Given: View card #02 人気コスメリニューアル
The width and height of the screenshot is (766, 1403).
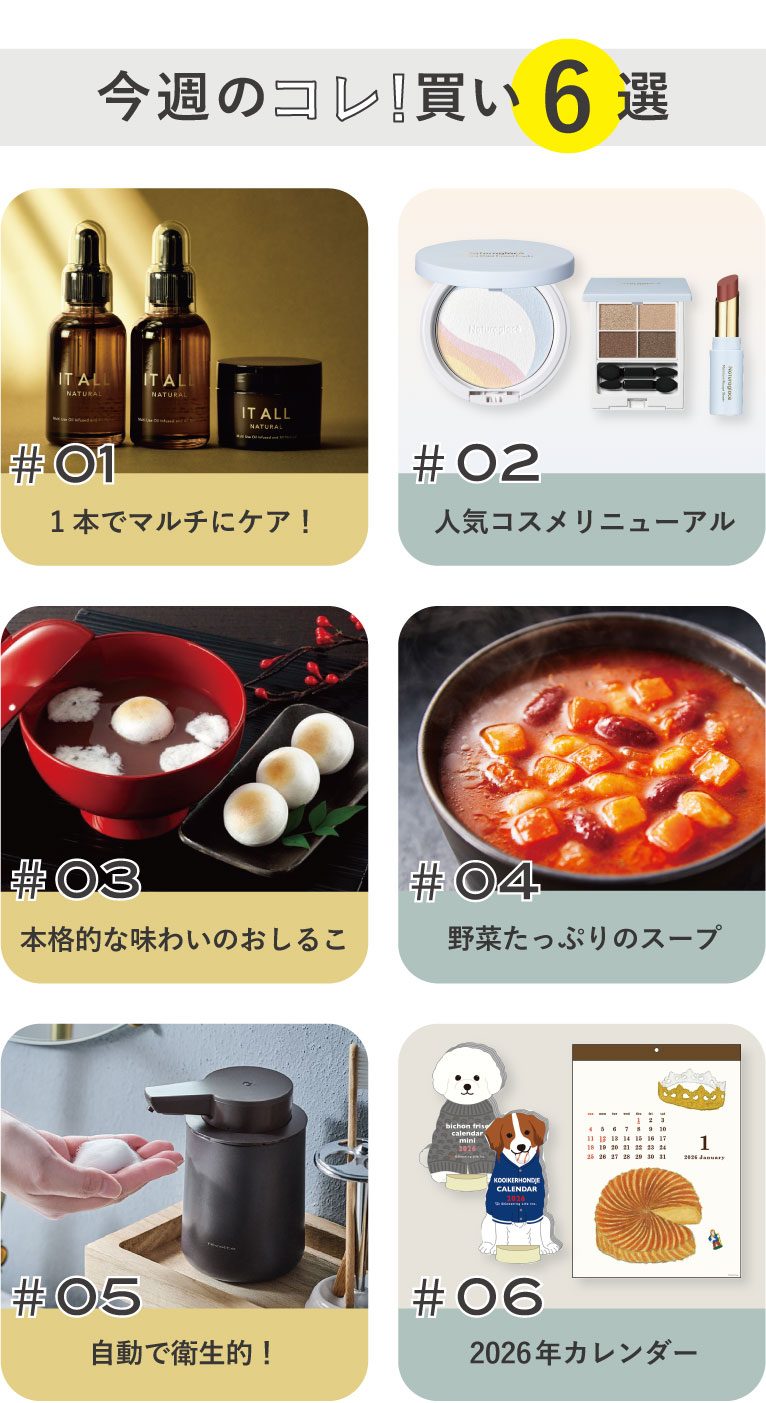Looking at the screenshot, I should click(582, 376).
